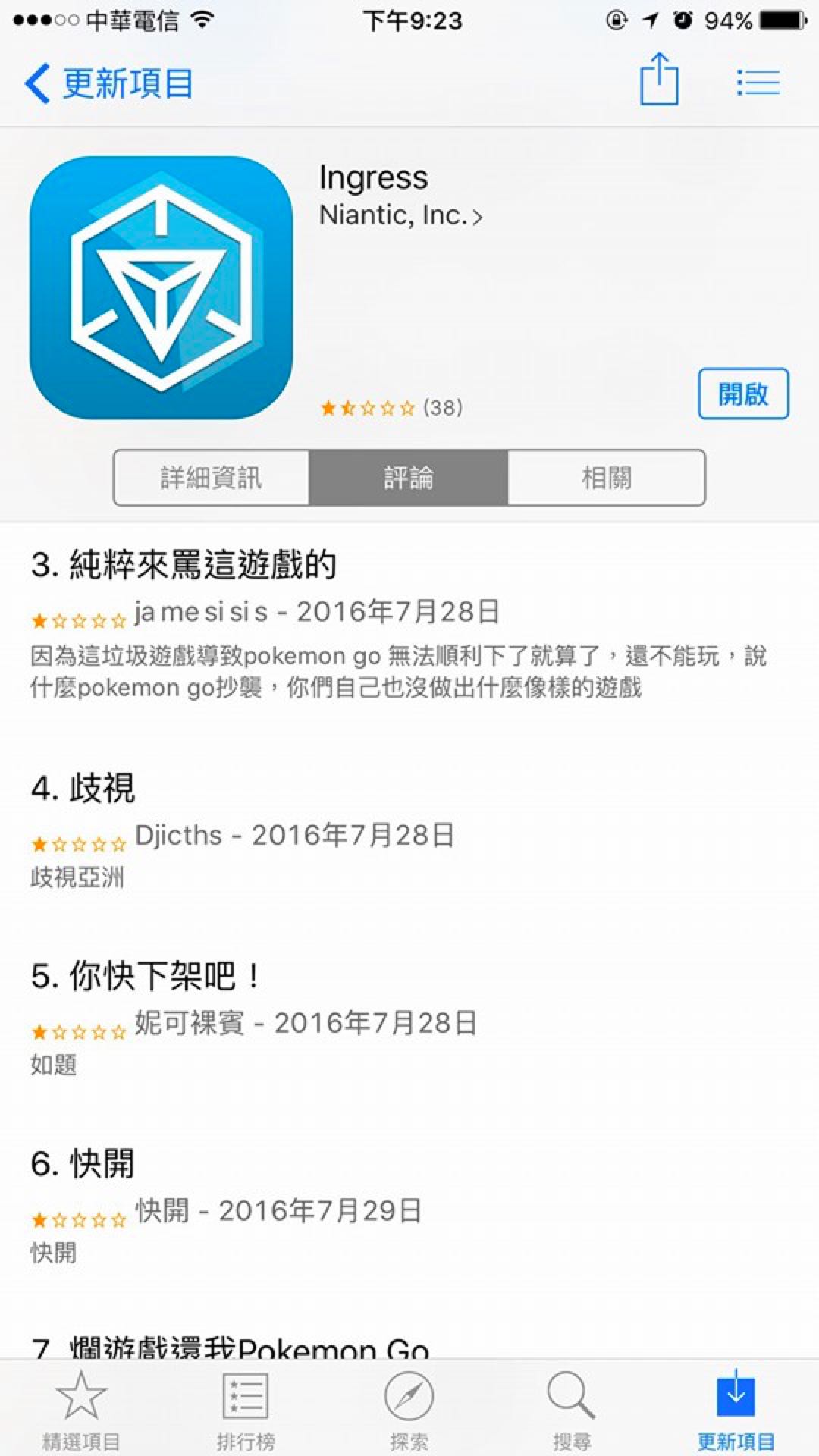
Task: Share the Ingress app
Action: [659, 80]
